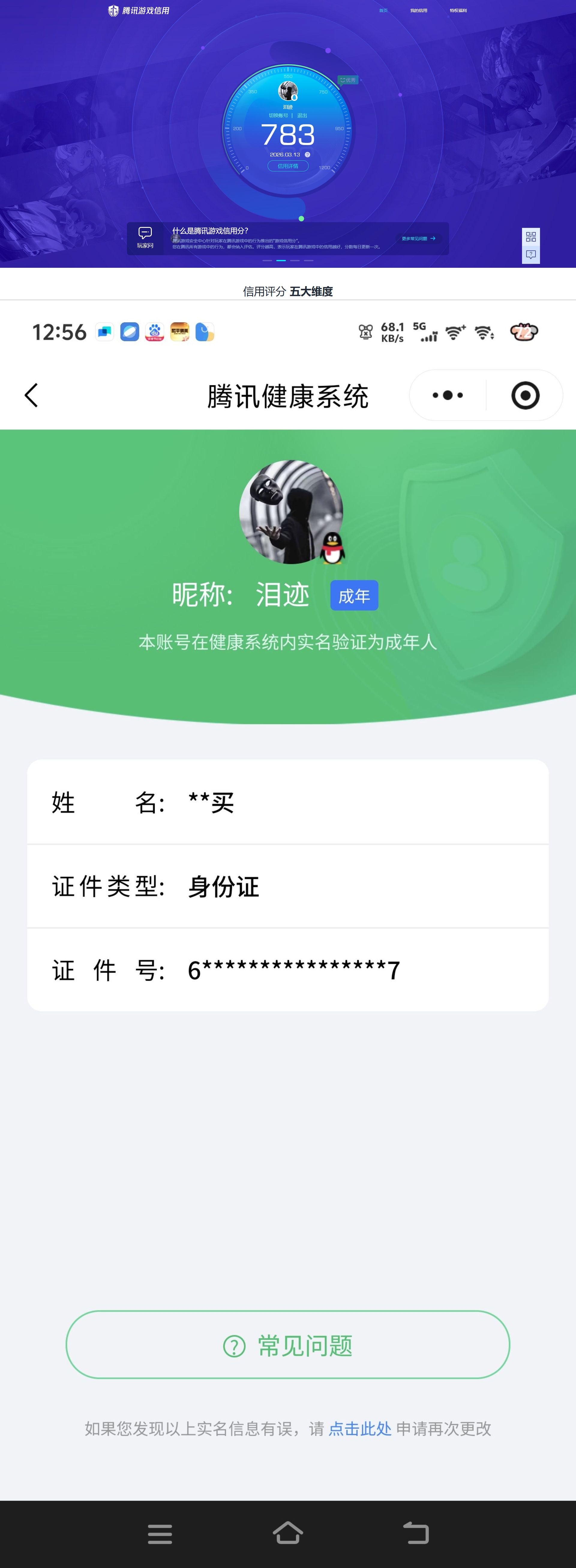Tap the Android home navigation button
The height and width of the screenshot is (1568, 576).
288,1534
